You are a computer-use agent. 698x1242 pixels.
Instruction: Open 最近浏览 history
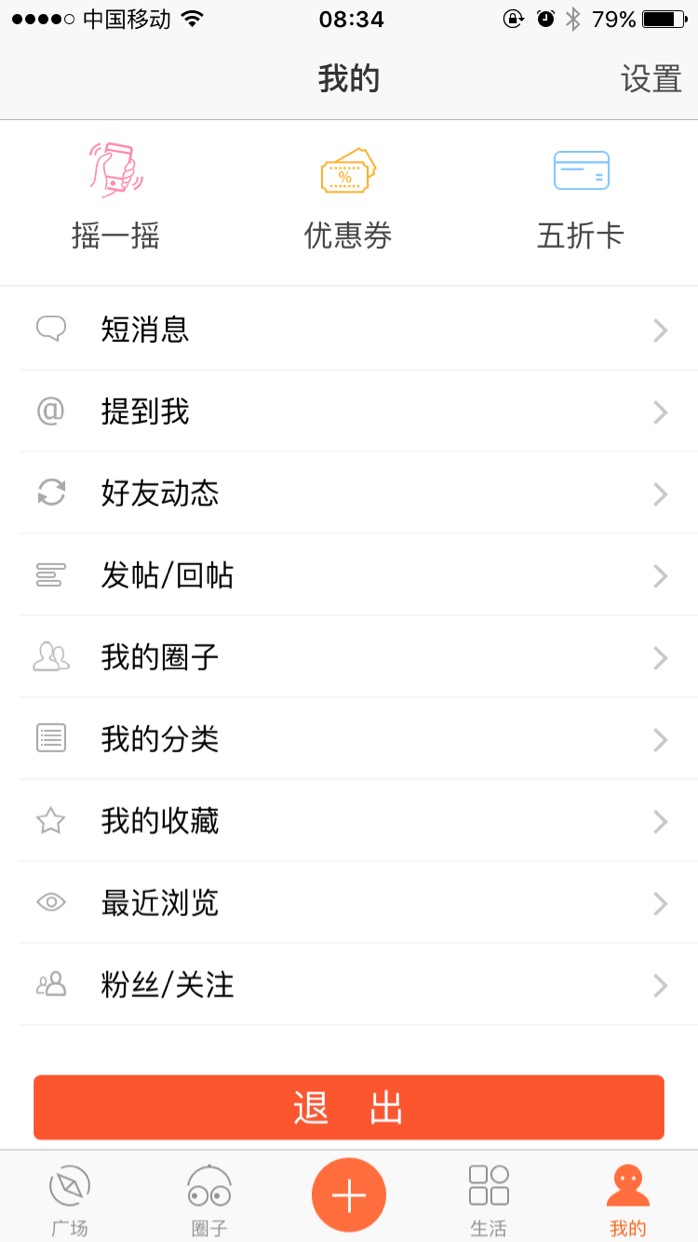pos(349,903)
